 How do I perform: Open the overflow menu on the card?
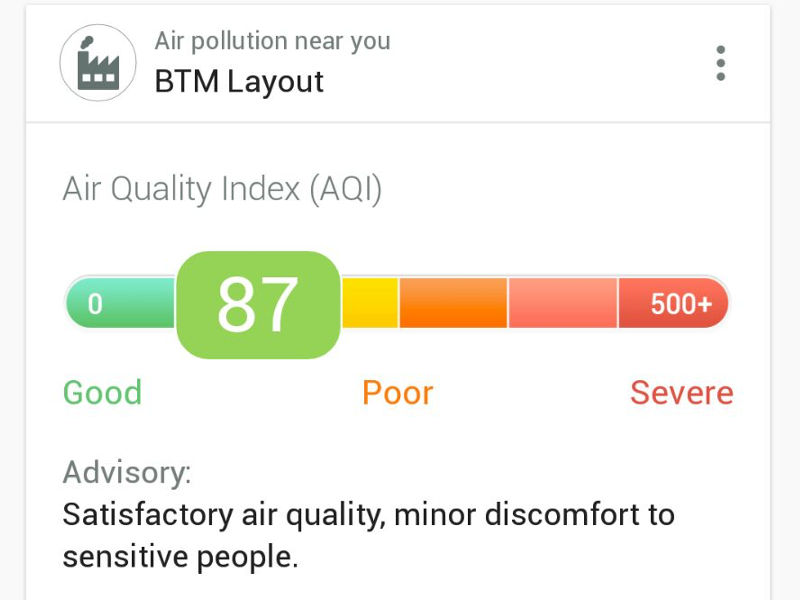pyautogui.click(x=720, y=63)
